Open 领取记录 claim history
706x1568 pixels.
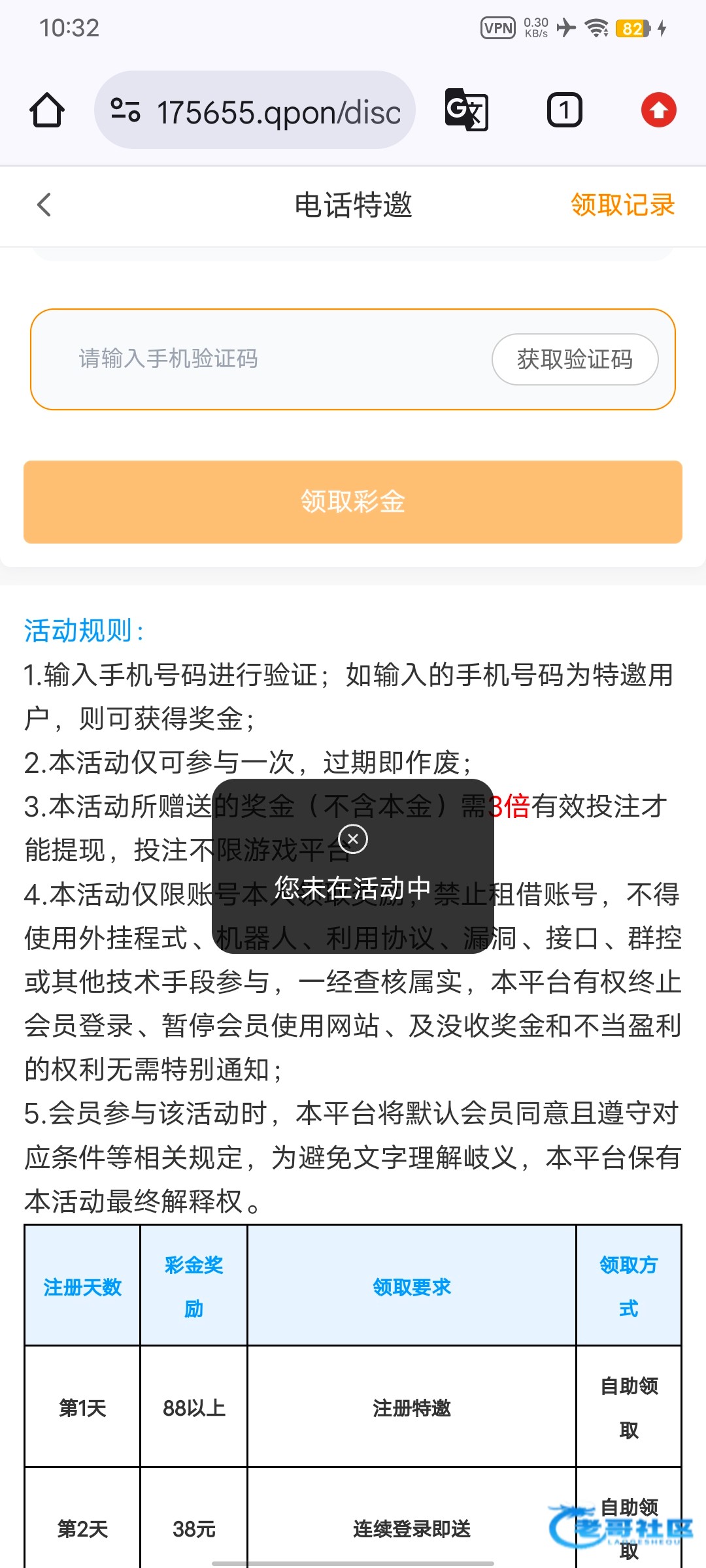coord(622,204)
